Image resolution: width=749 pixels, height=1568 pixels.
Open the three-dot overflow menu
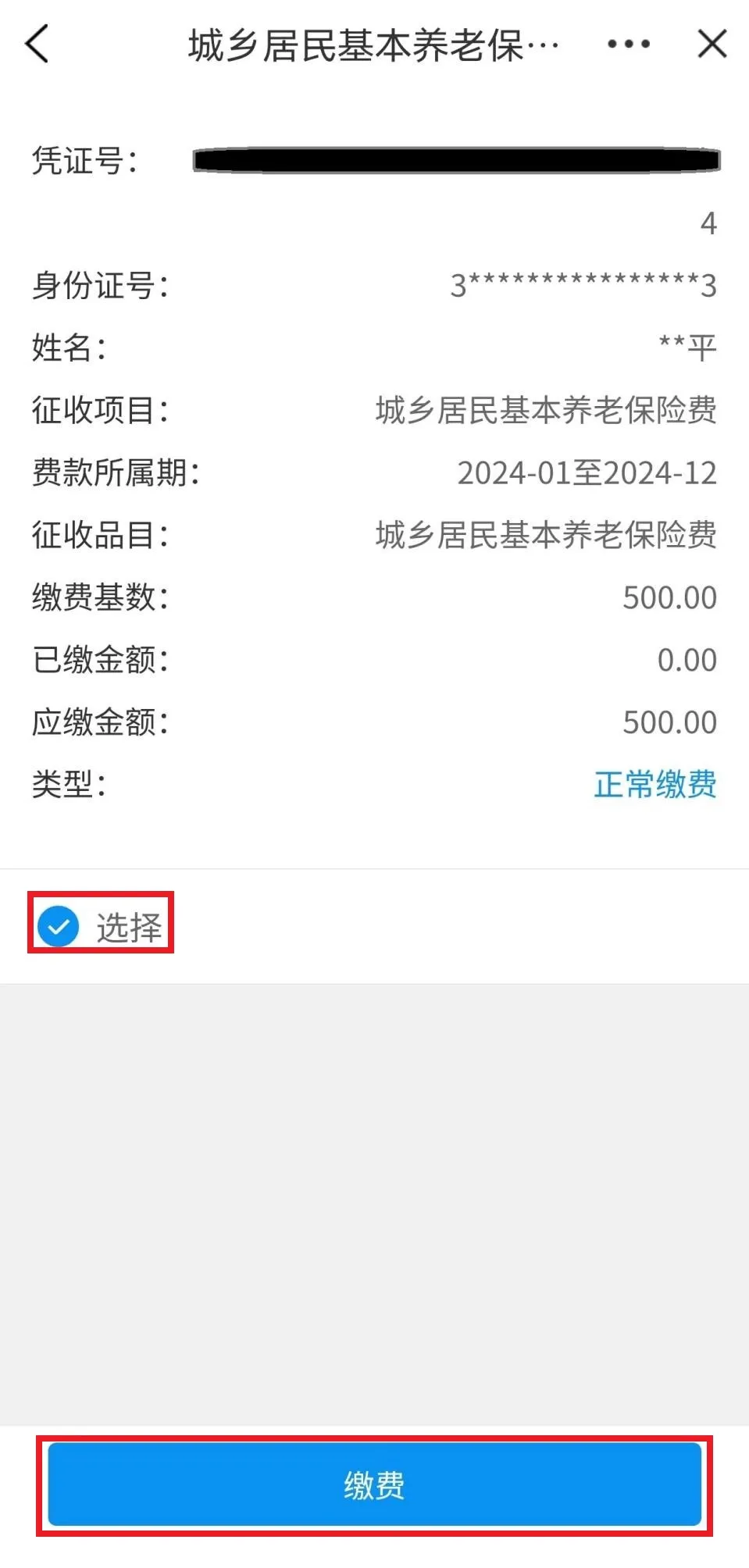pos(629,45)
